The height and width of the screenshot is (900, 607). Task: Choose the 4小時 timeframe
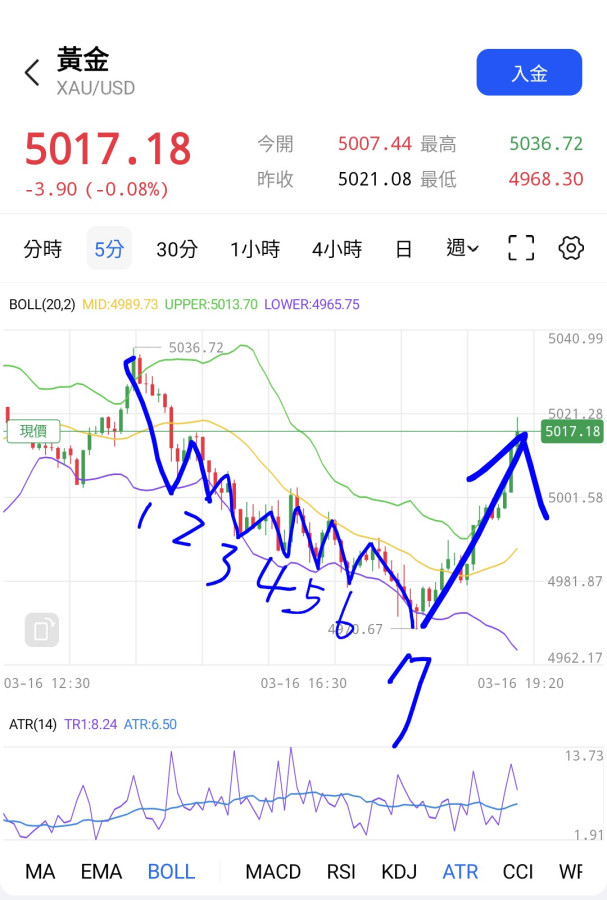[x=337, y=249]
